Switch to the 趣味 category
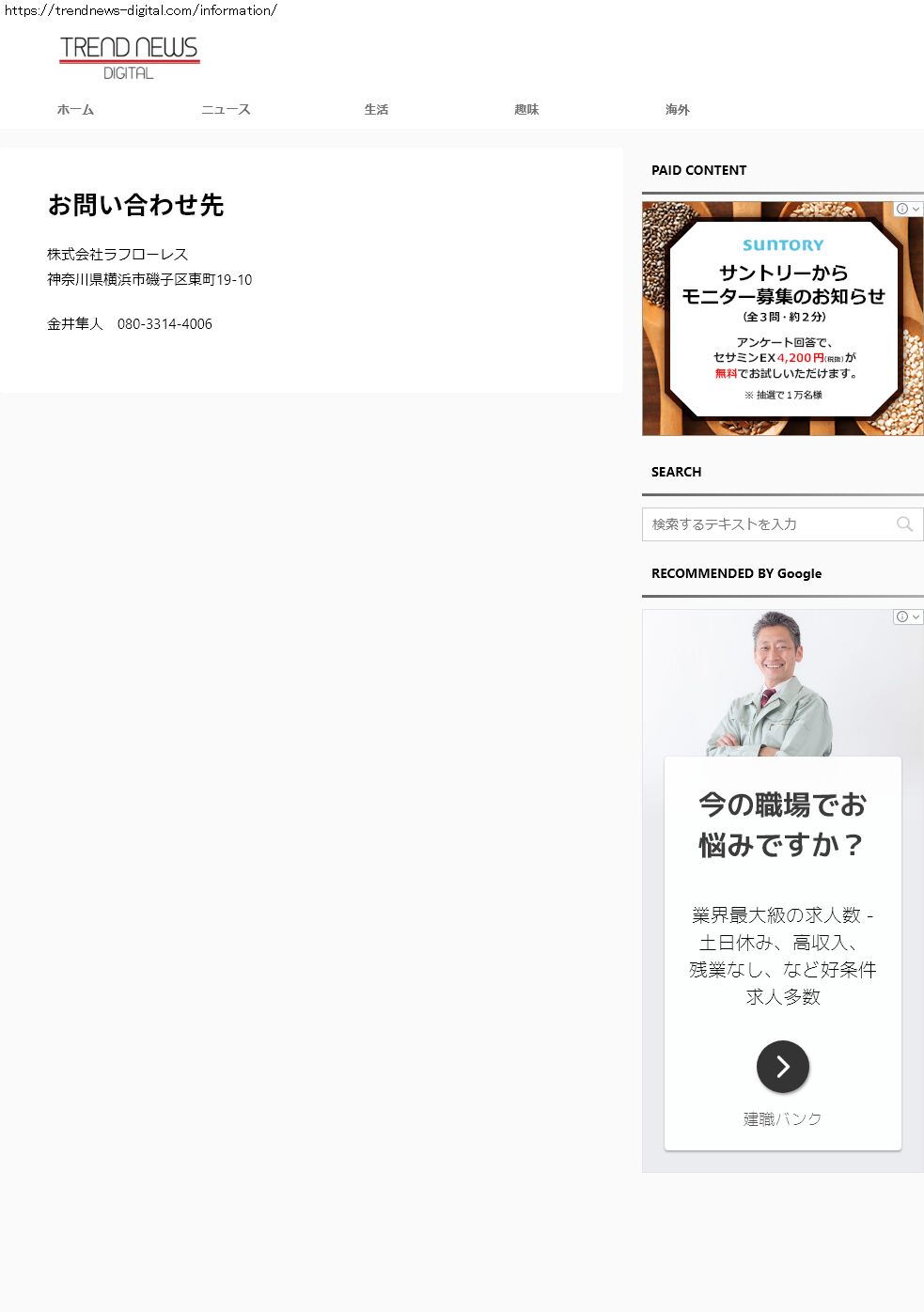Viewport: 924px width, 1312px height. pyautogui.click(x=526, y=110)
